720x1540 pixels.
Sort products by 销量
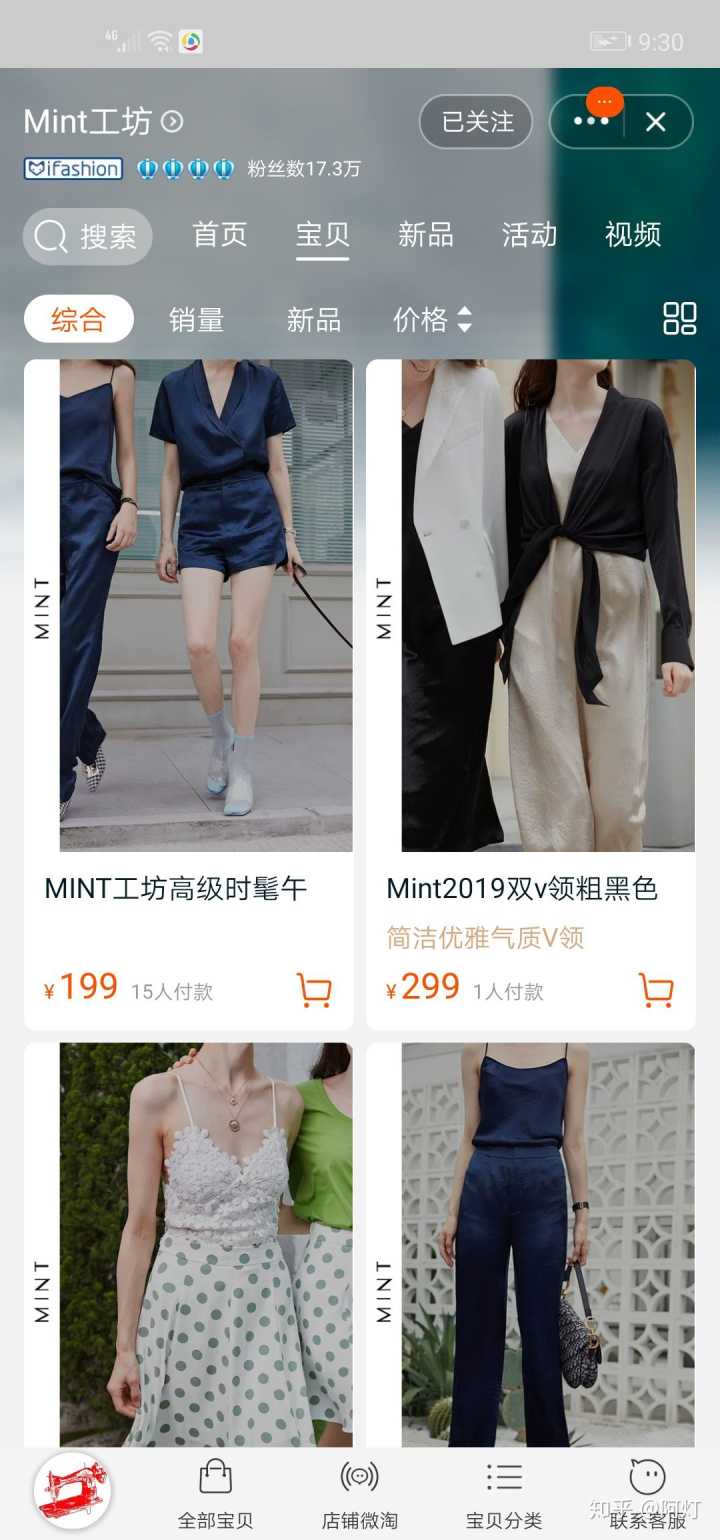(x=196, y=320)
